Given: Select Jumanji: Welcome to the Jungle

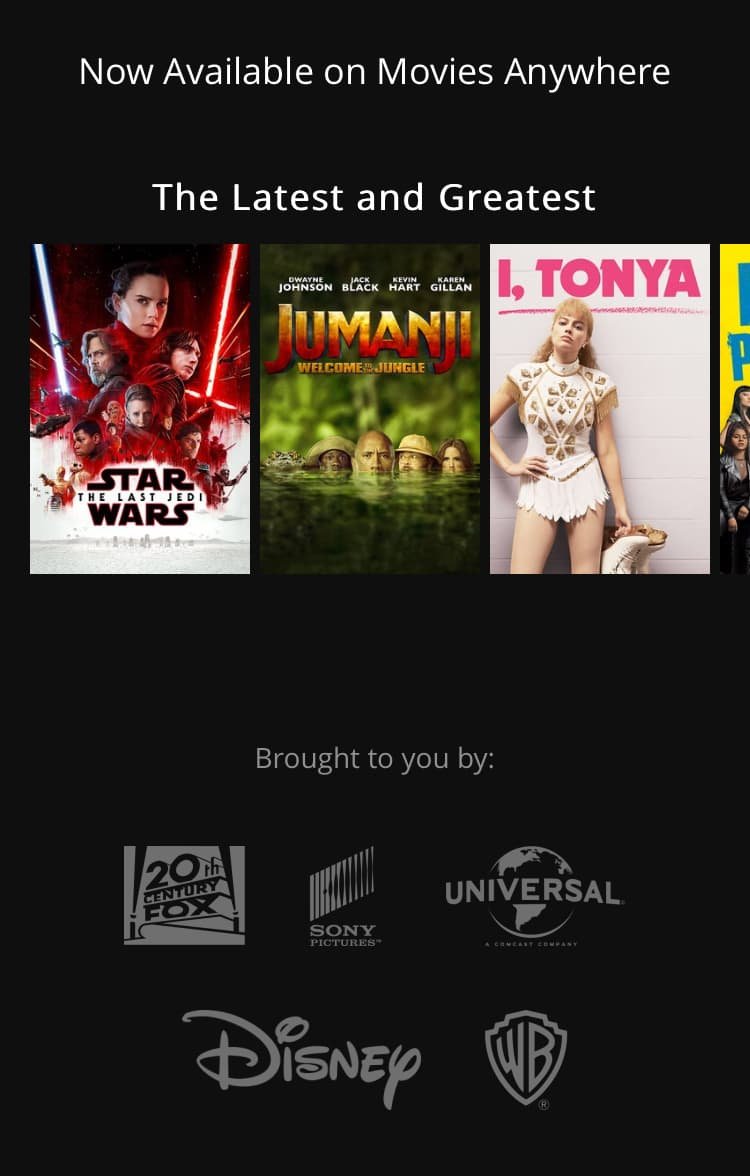Looking at the screenshot, I should click(370, 408).
